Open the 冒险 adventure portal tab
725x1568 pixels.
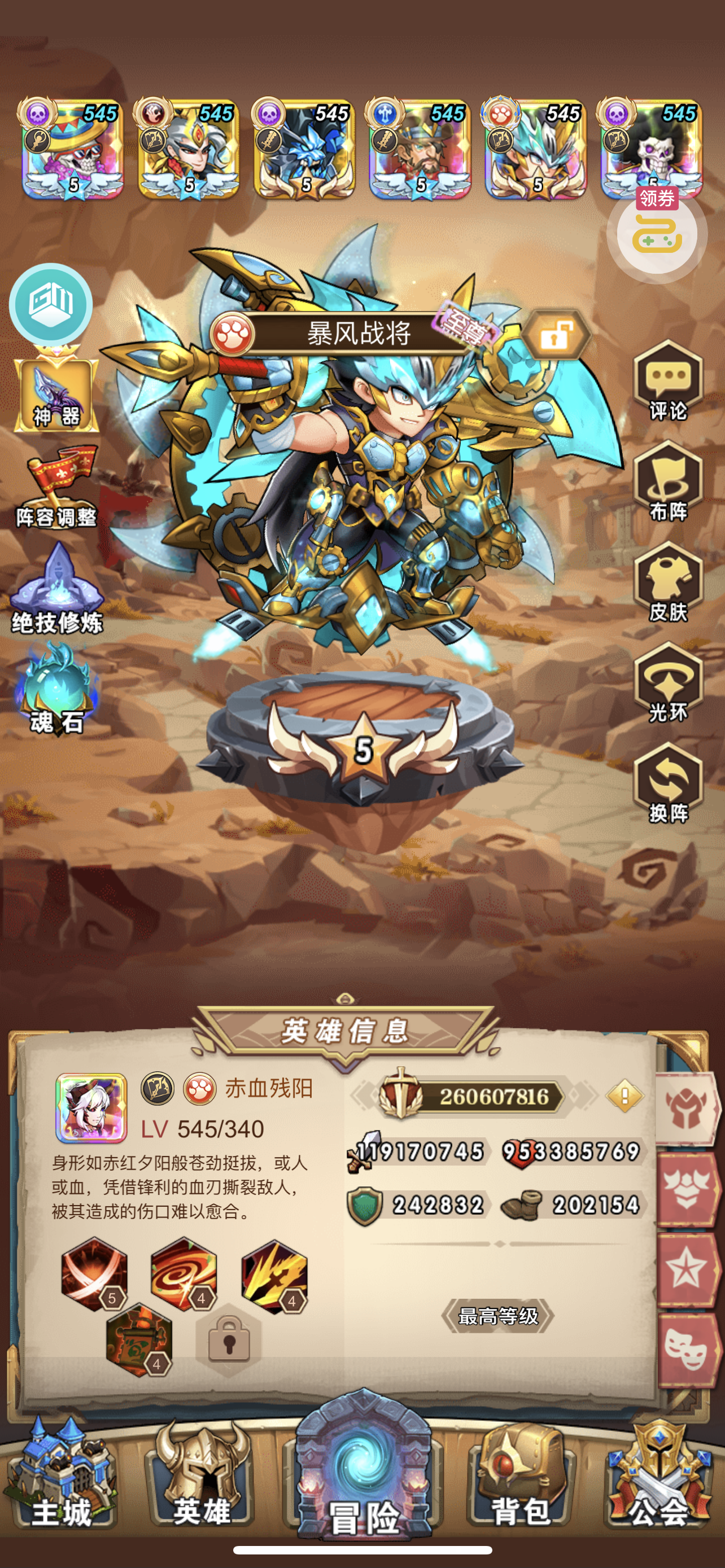(363, 1467)
